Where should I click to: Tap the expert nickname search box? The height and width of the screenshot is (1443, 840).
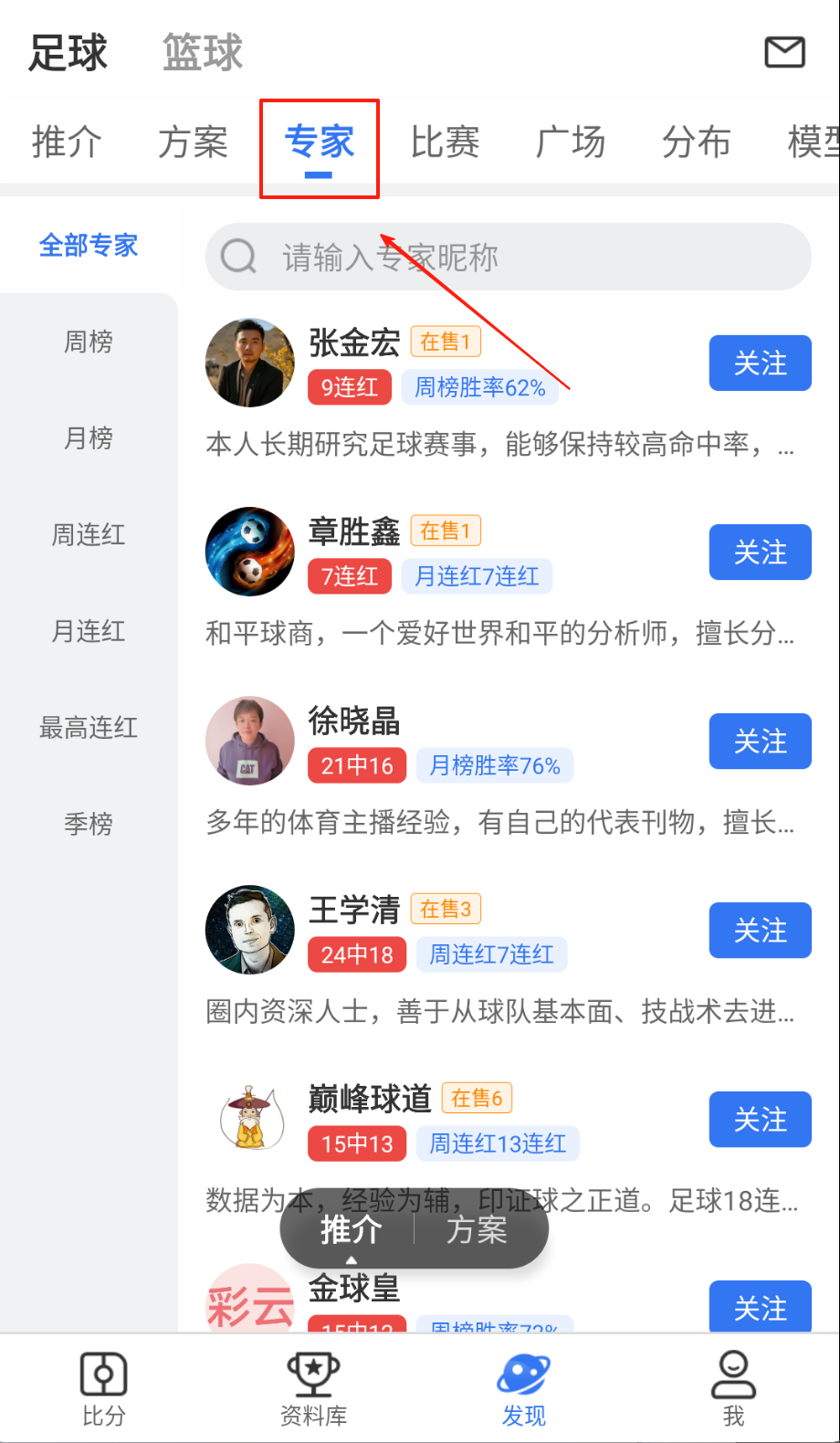pyautogui.click(x=508, y=258)
